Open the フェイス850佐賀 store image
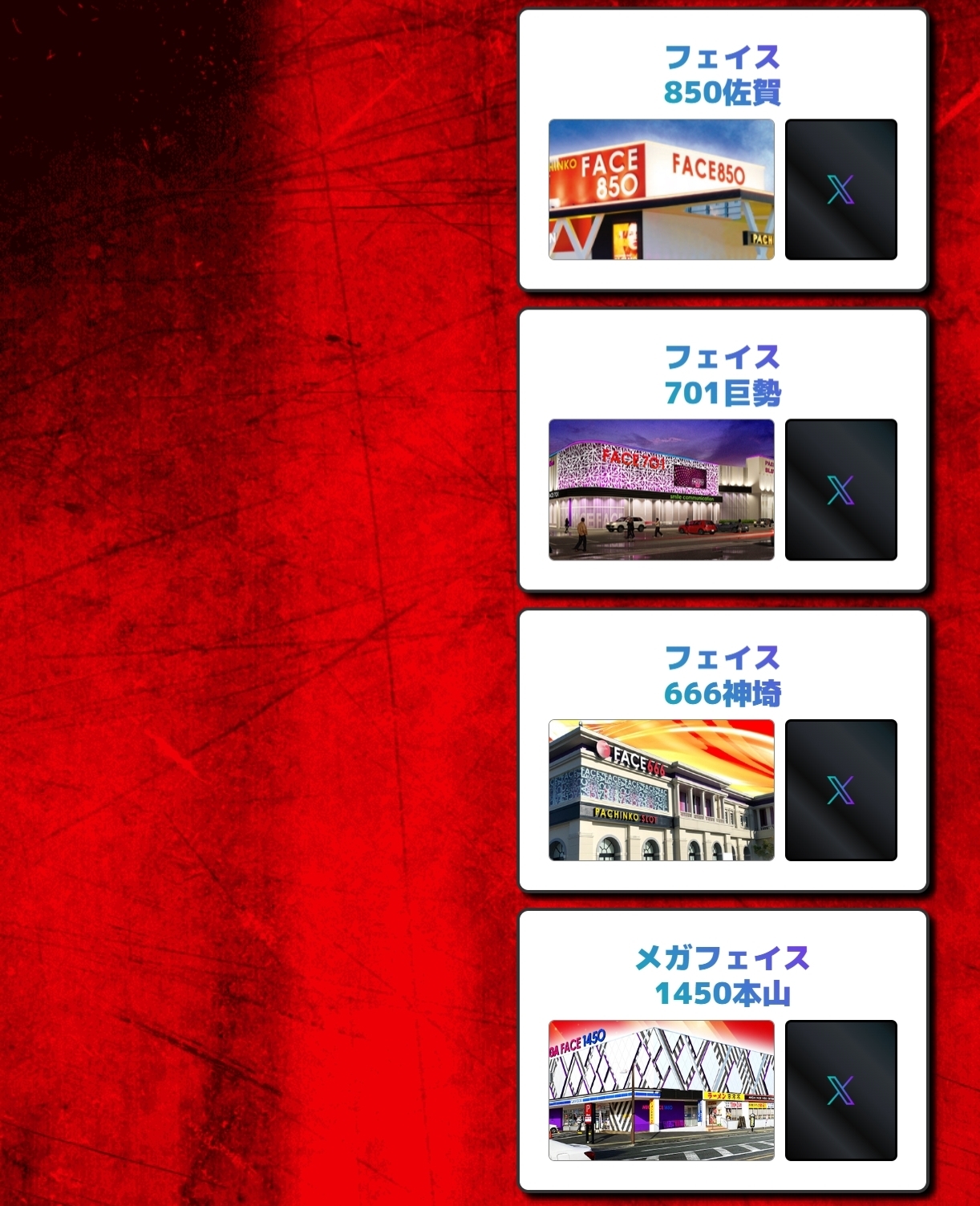Image resolution: width=980 pixels, height=1206 pixels. pos(661,189)
